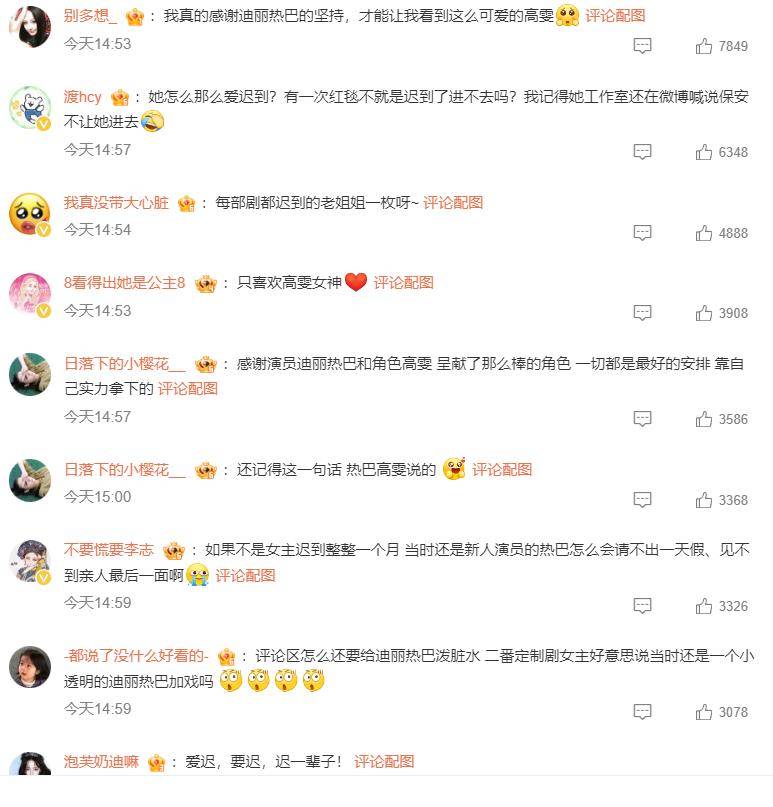Screen dimensions: 773x807
Task: Like the comment by 别多想_
Action: click(704, 46)
